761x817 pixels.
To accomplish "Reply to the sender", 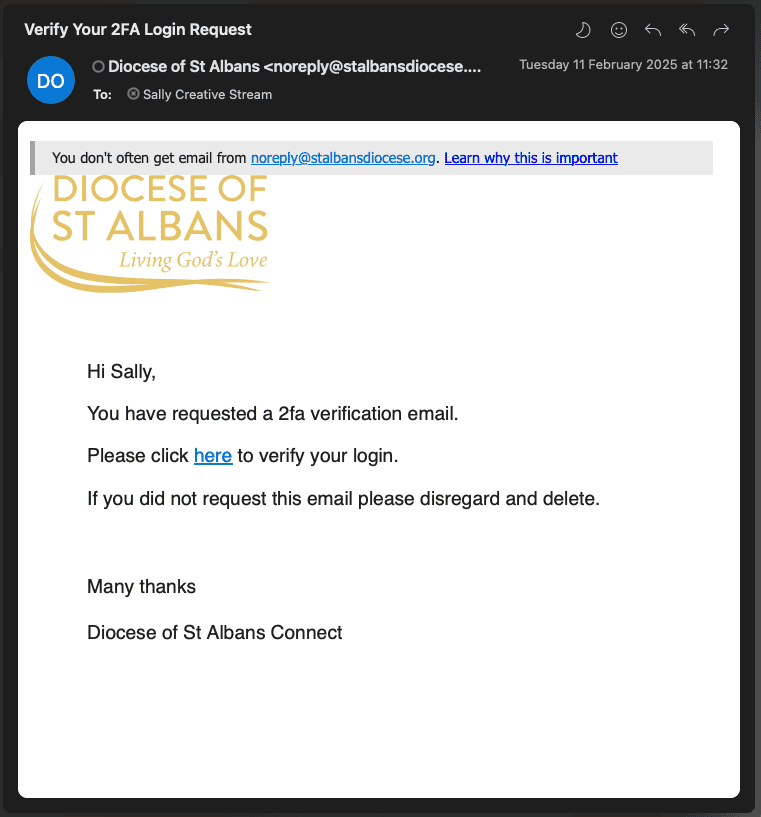I will [653, 30].
